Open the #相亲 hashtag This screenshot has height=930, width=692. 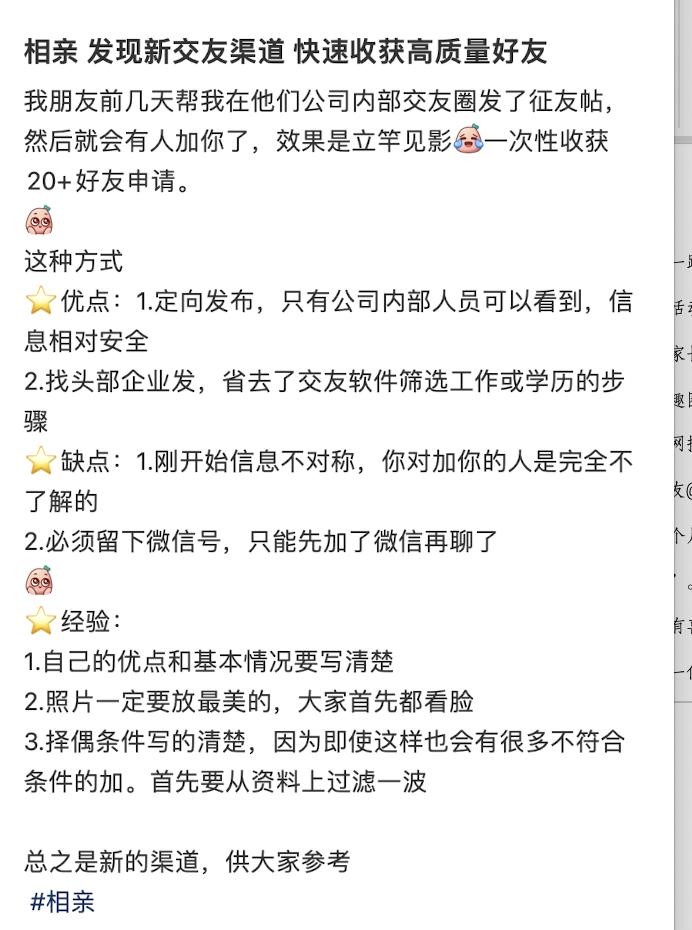62,900
